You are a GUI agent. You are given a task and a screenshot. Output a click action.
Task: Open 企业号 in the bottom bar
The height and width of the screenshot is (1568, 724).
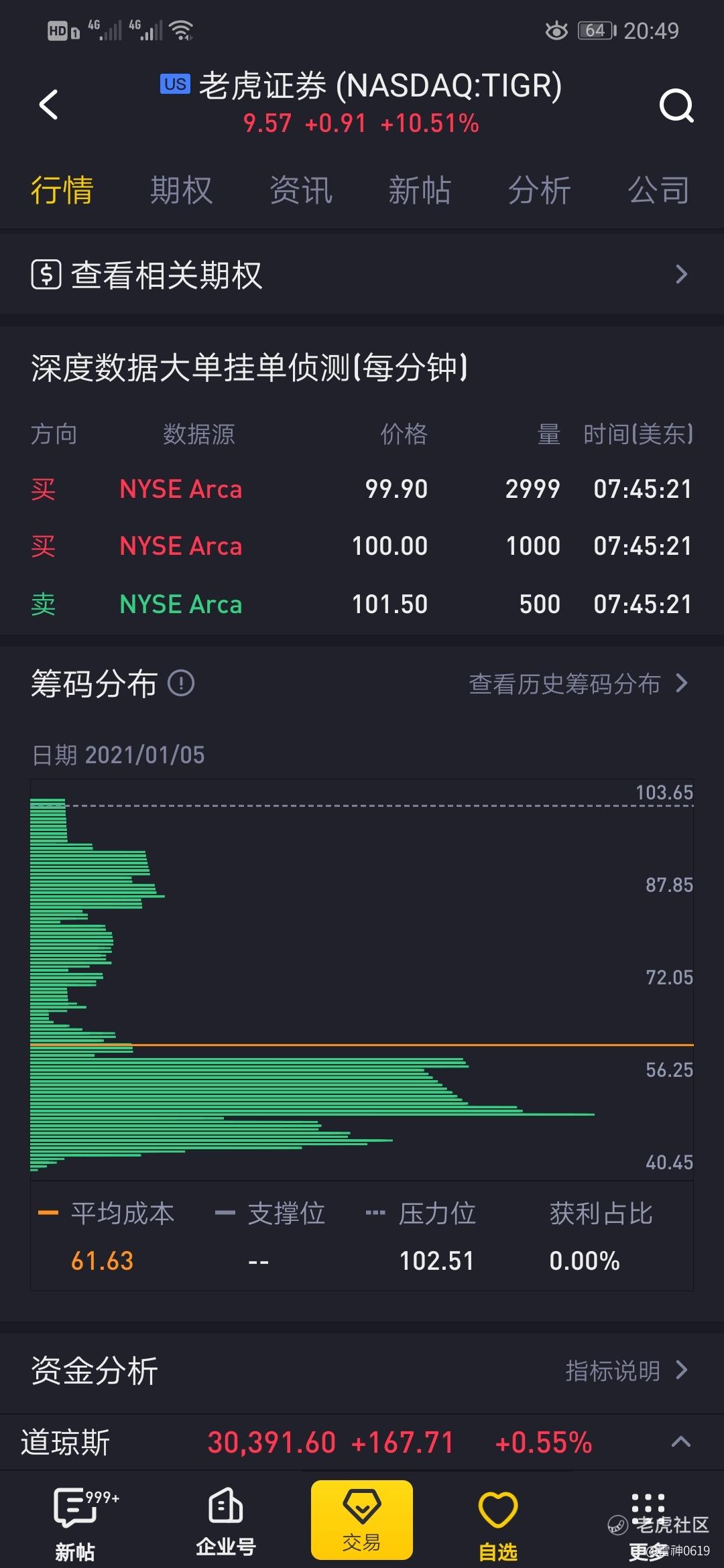click(226, 1520)
